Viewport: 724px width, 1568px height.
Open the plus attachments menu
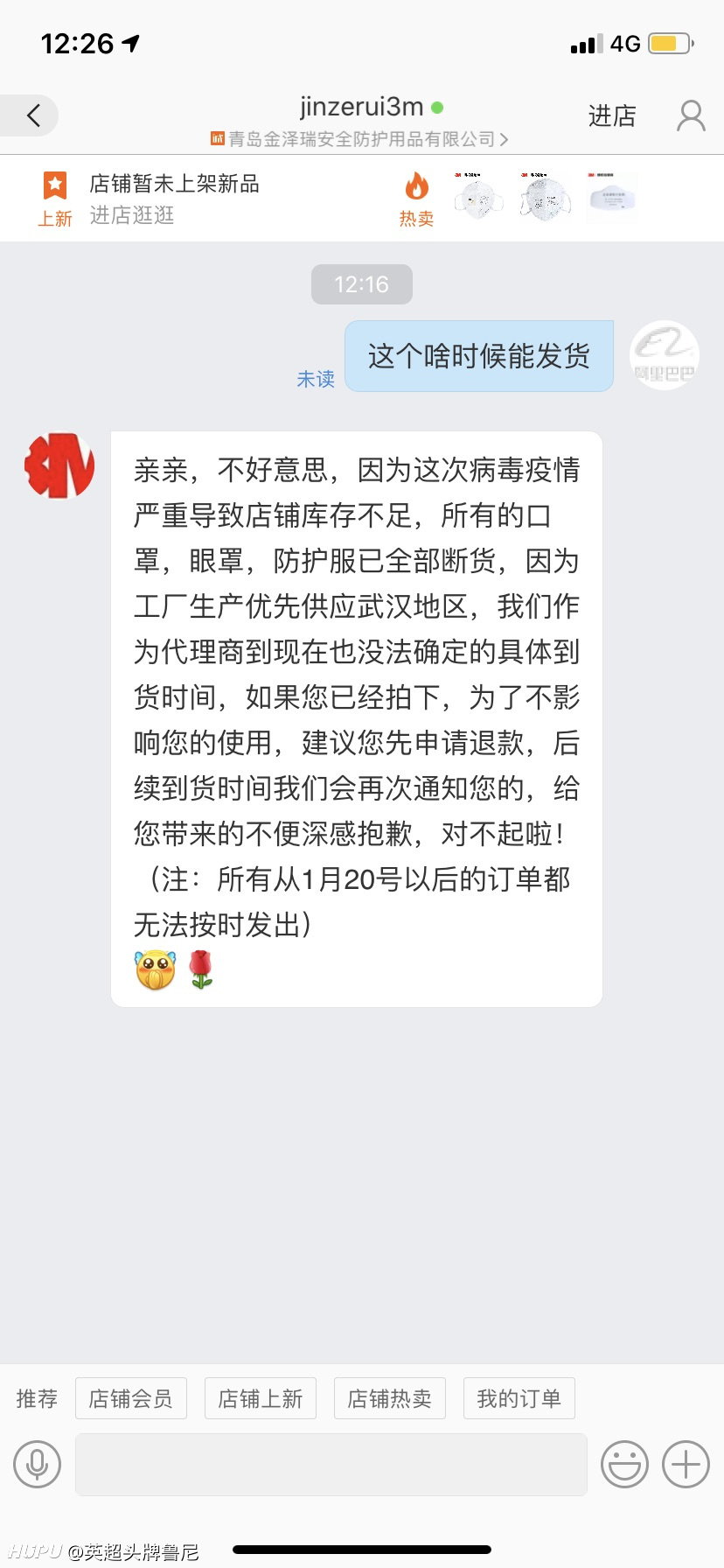686,1464
